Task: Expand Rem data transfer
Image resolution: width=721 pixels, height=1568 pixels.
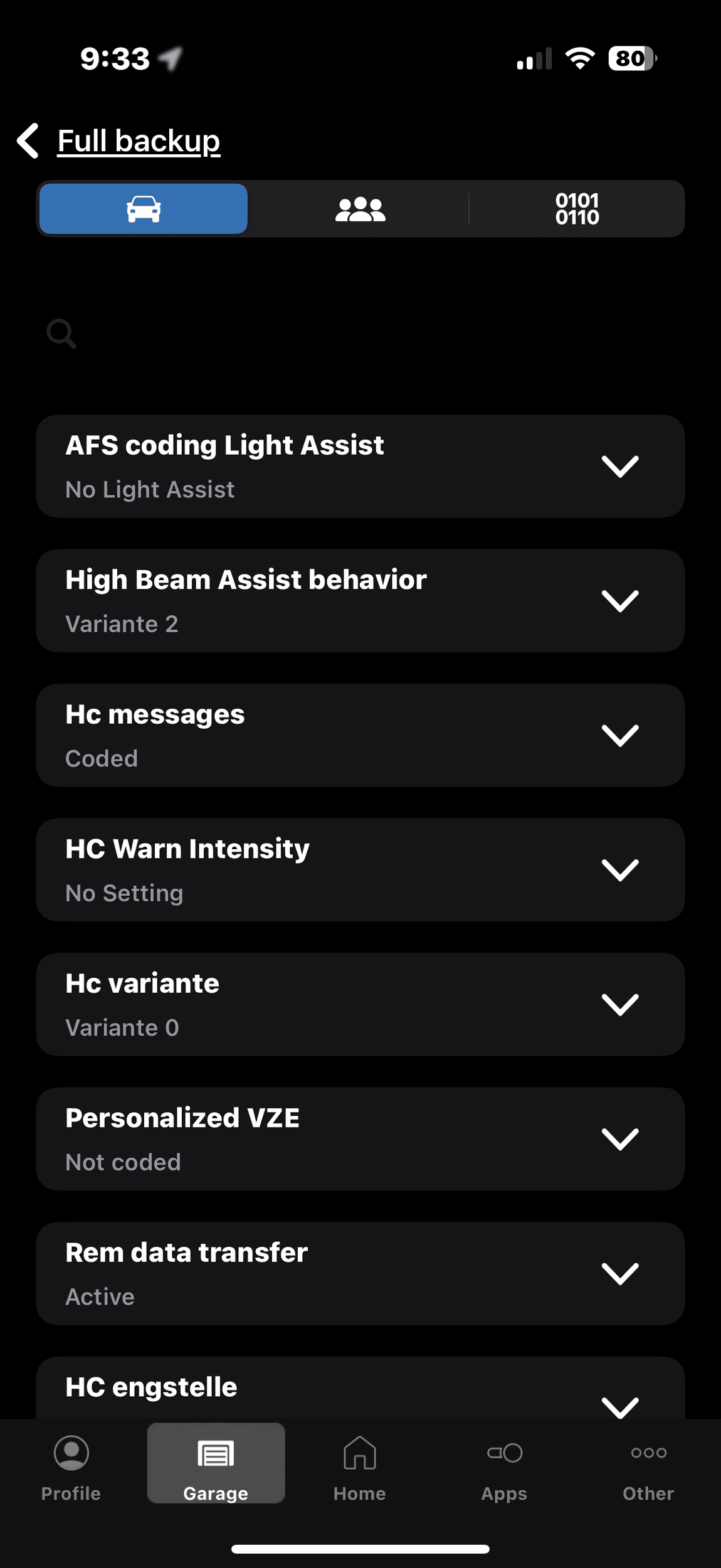Action: coord(619,1274)
